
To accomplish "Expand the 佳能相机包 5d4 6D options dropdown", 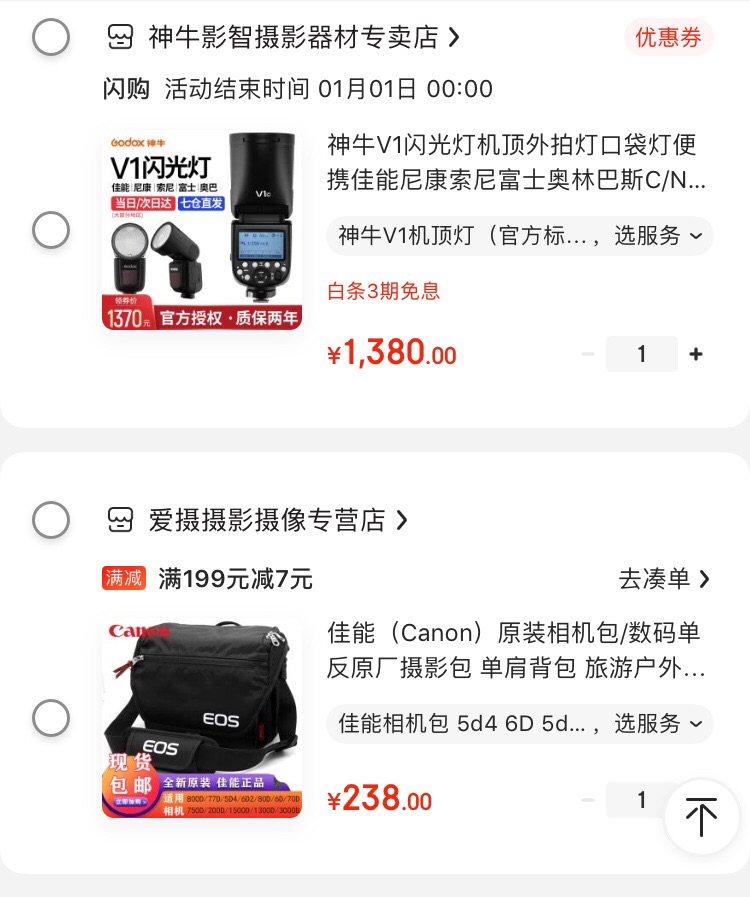I will (x=520, y=723).
